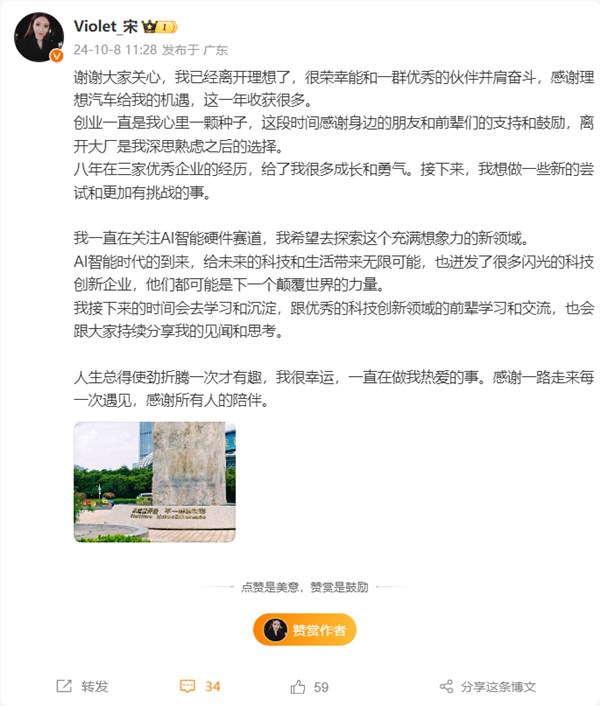Image resolution: width=600 pixels, height=706 pixels.
Task: Open Violet_宋's profile avatar
Action: (39, 37)
